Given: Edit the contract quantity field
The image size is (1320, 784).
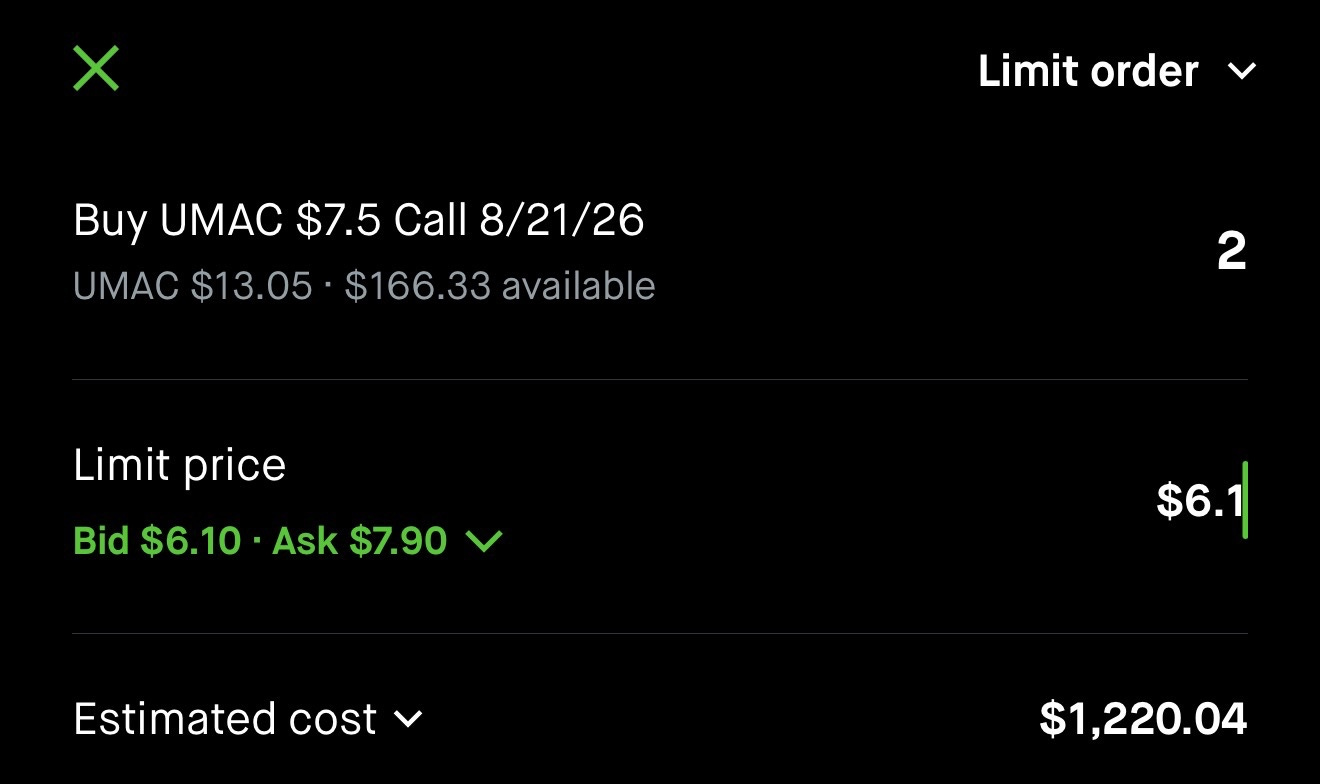Looking at the screenshot, I should pyautogui.click(x=1231, y=251).
